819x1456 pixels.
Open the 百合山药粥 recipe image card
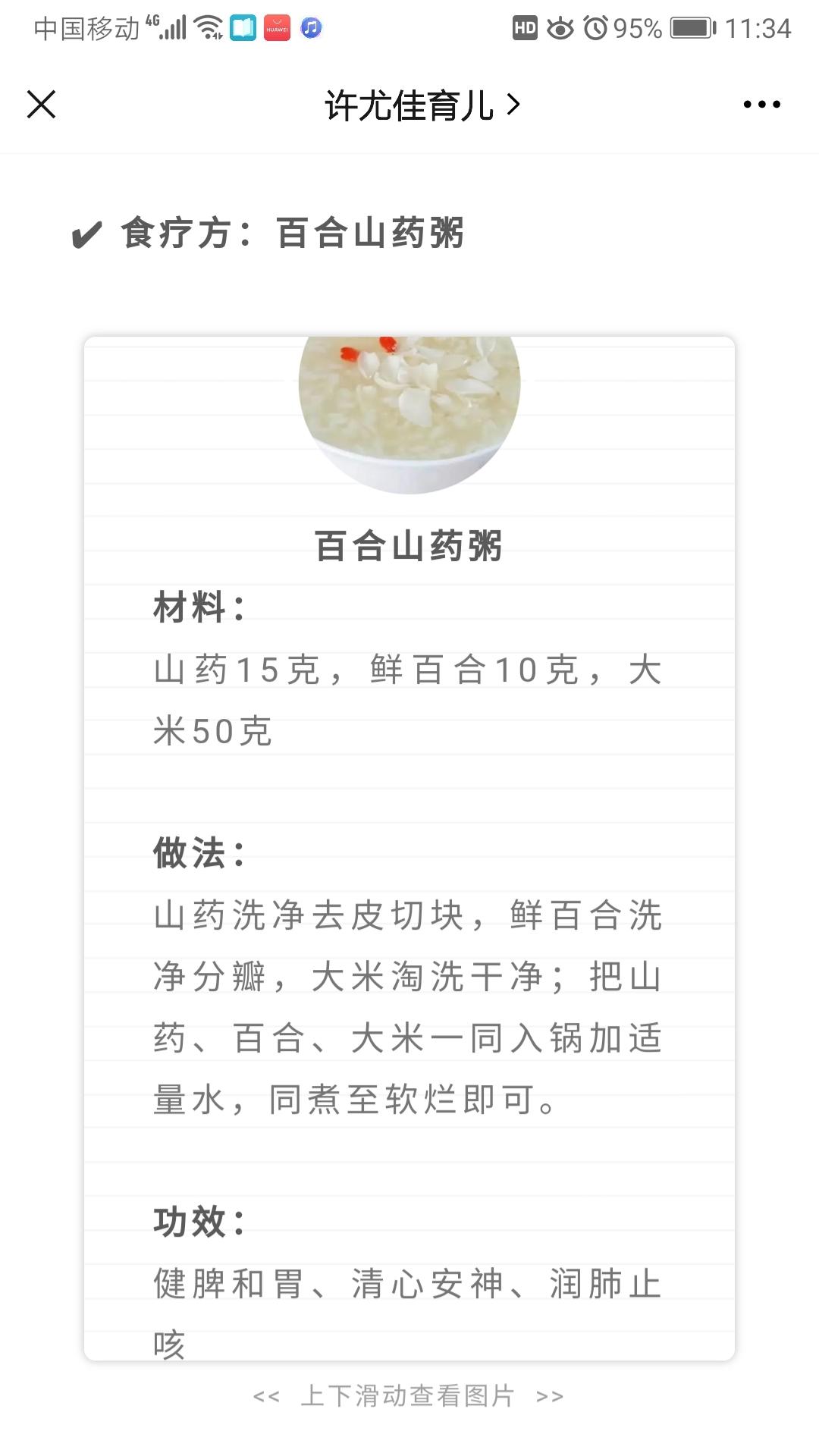point(409,848)
